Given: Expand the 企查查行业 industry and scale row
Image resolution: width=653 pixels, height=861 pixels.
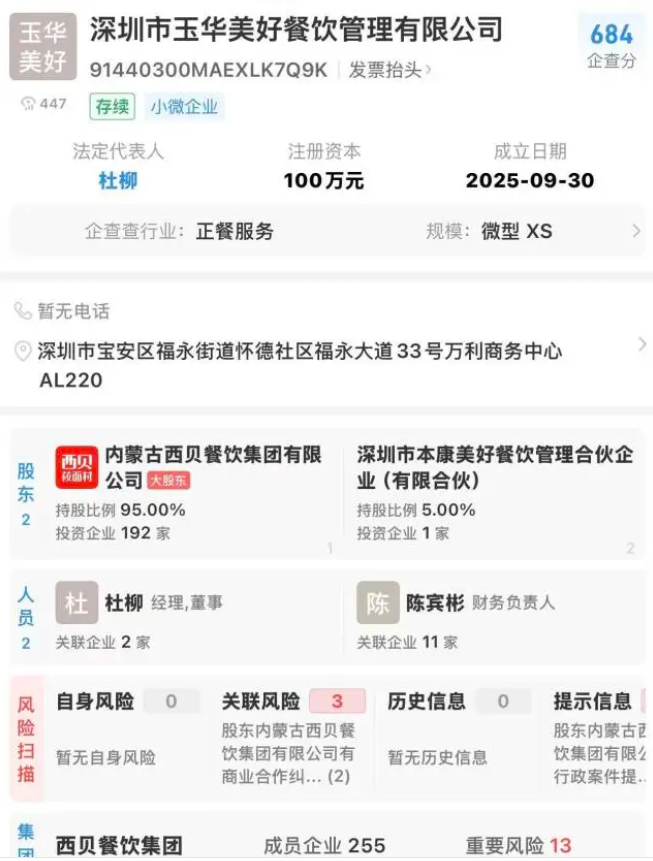Looking at the screenshot, I should click(326, 231).
